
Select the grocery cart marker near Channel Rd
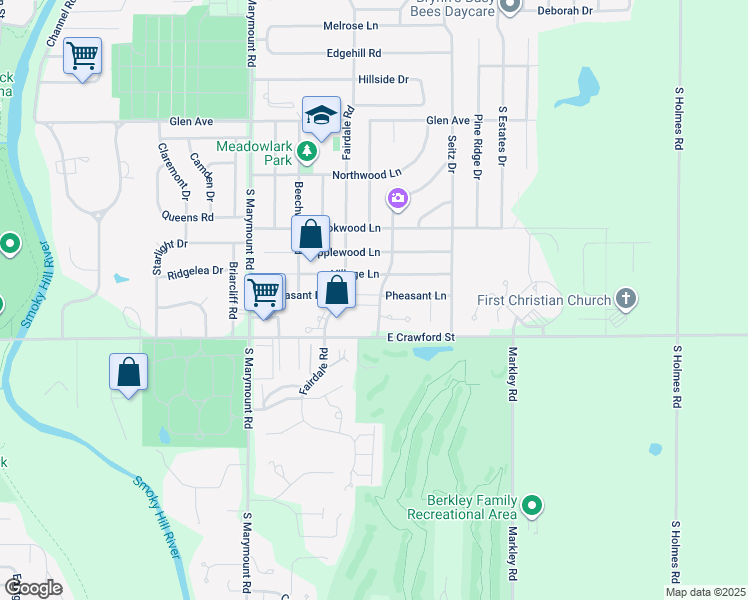pyautogui.click(x=82, y=57)
